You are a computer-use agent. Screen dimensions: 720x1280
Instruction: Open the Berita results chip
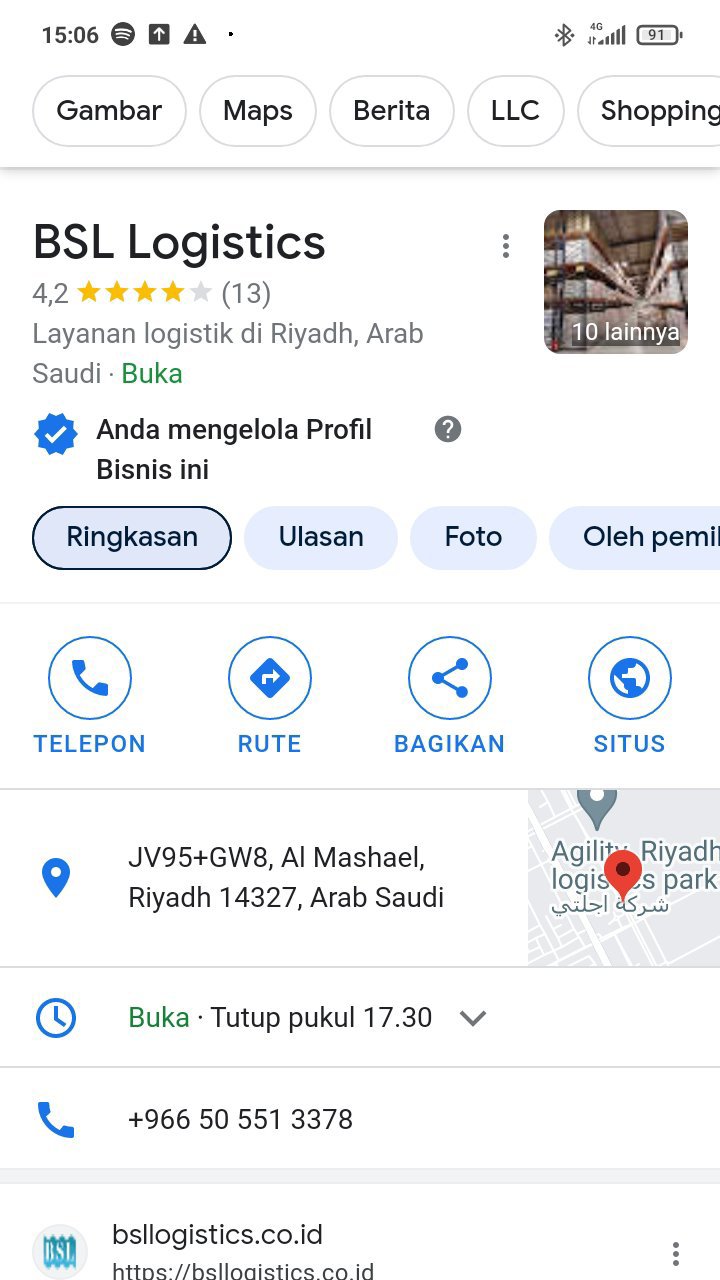click(391, 111)
